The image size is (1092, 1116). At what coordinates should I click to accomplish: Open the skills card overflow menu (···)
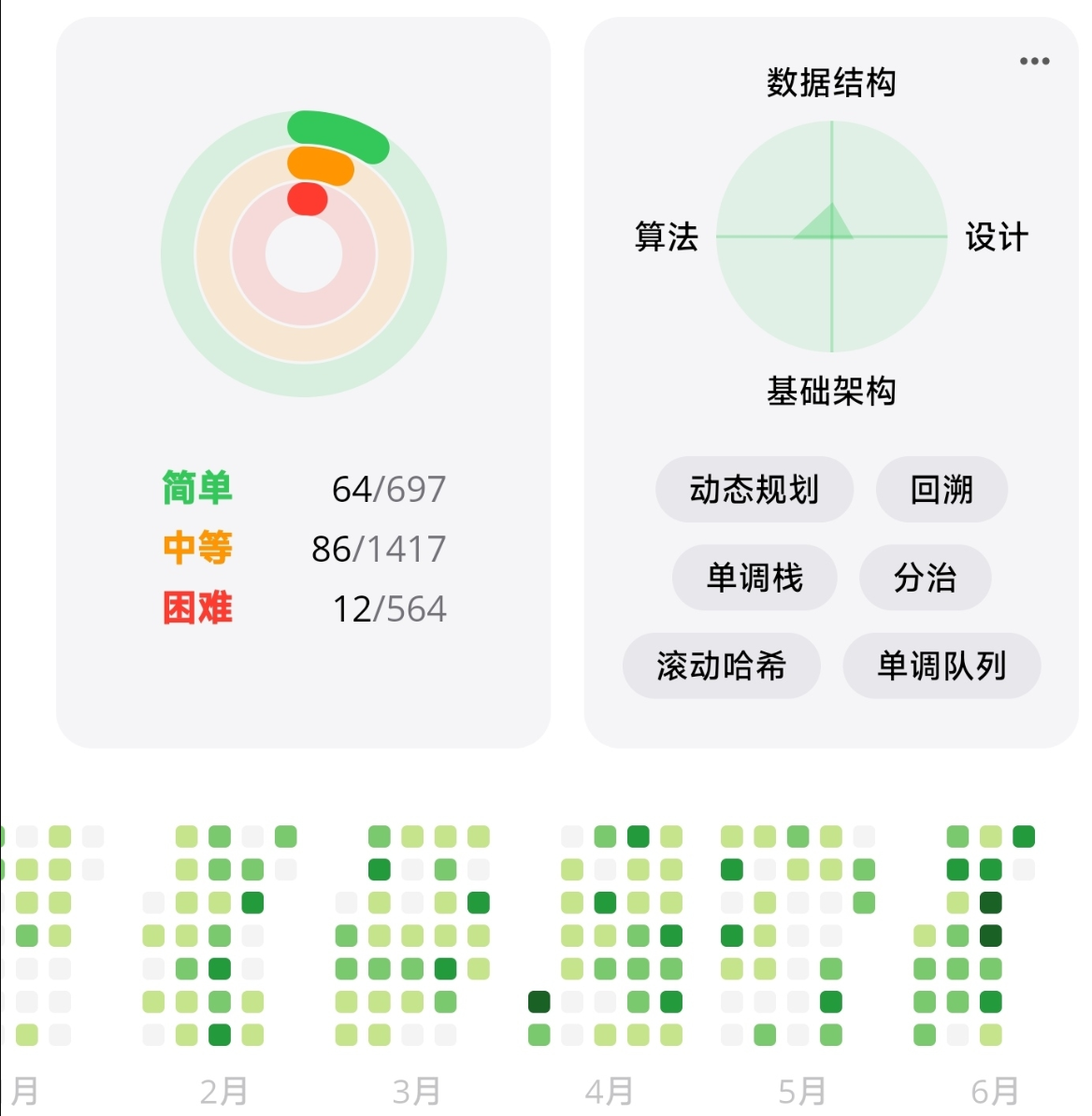(1035, 61)
